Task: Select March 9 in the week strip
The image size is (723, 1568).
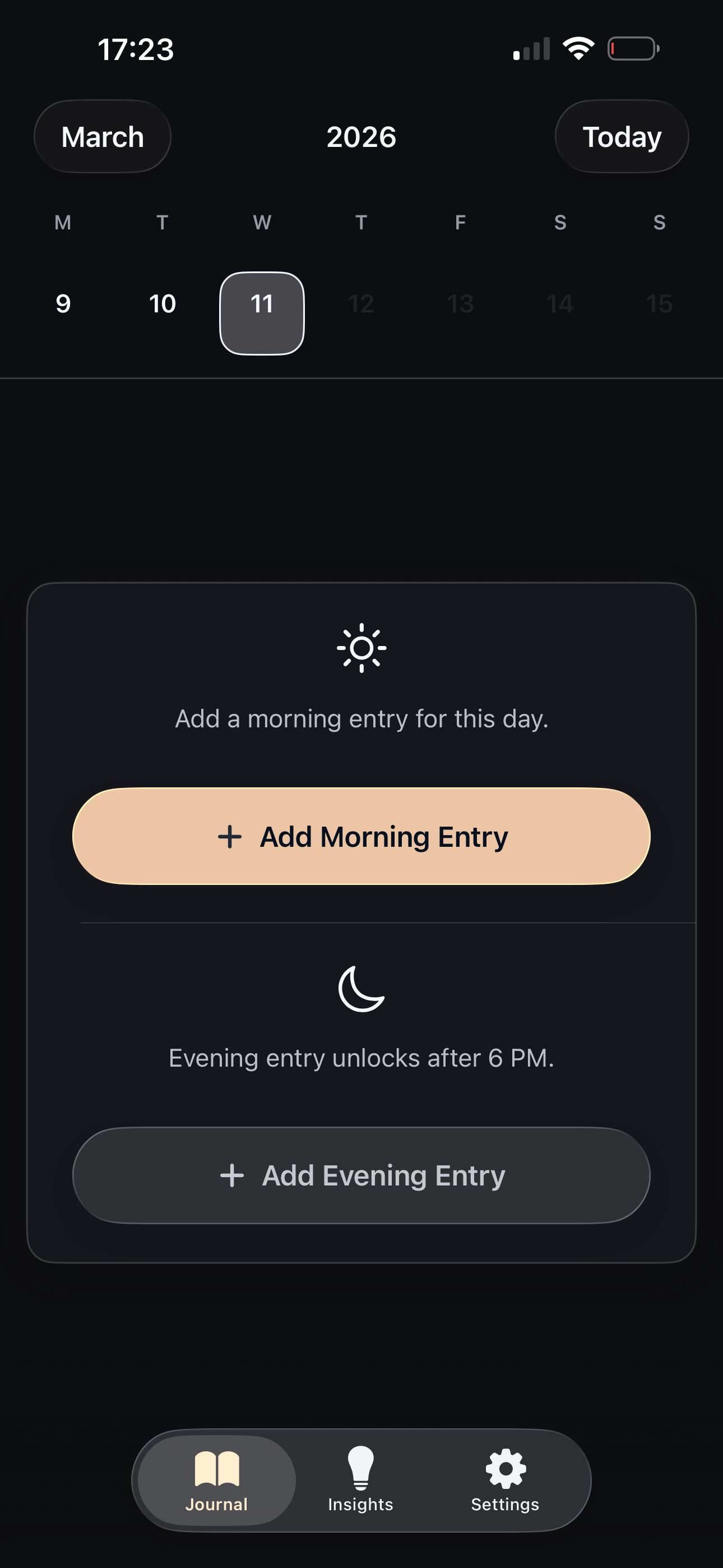Action: pos(63,304)
